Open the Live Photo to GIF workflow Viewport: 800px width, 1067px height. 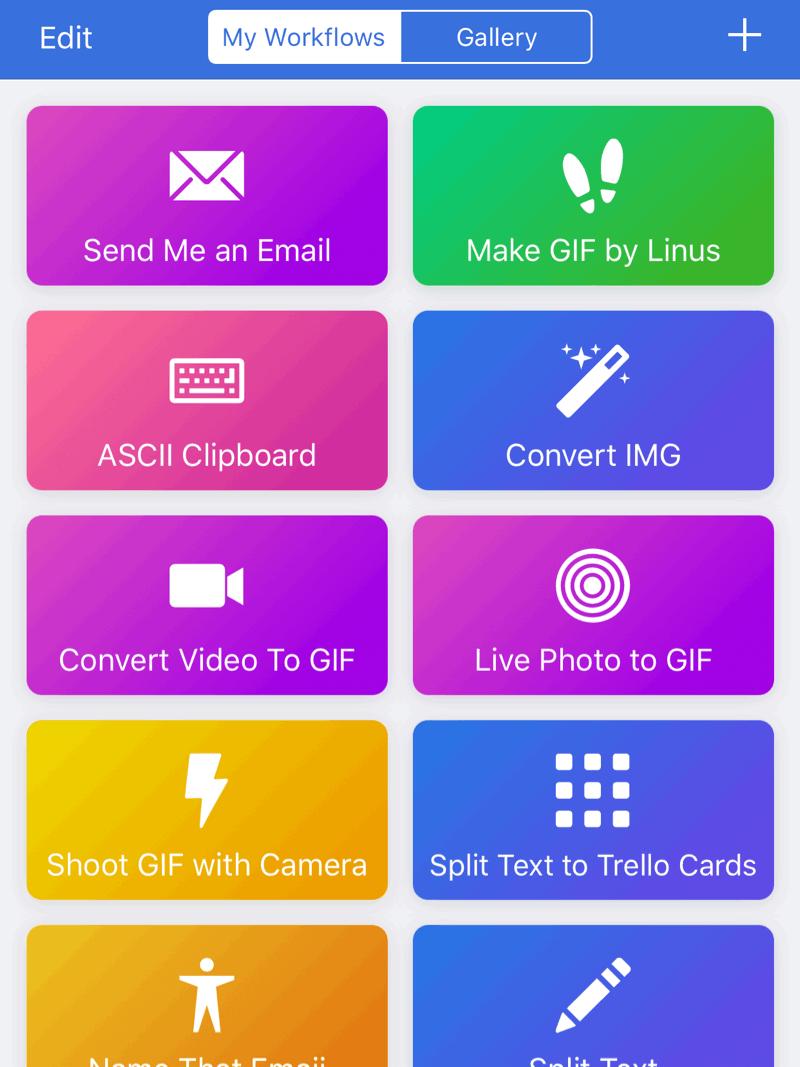tap(592, 606)
